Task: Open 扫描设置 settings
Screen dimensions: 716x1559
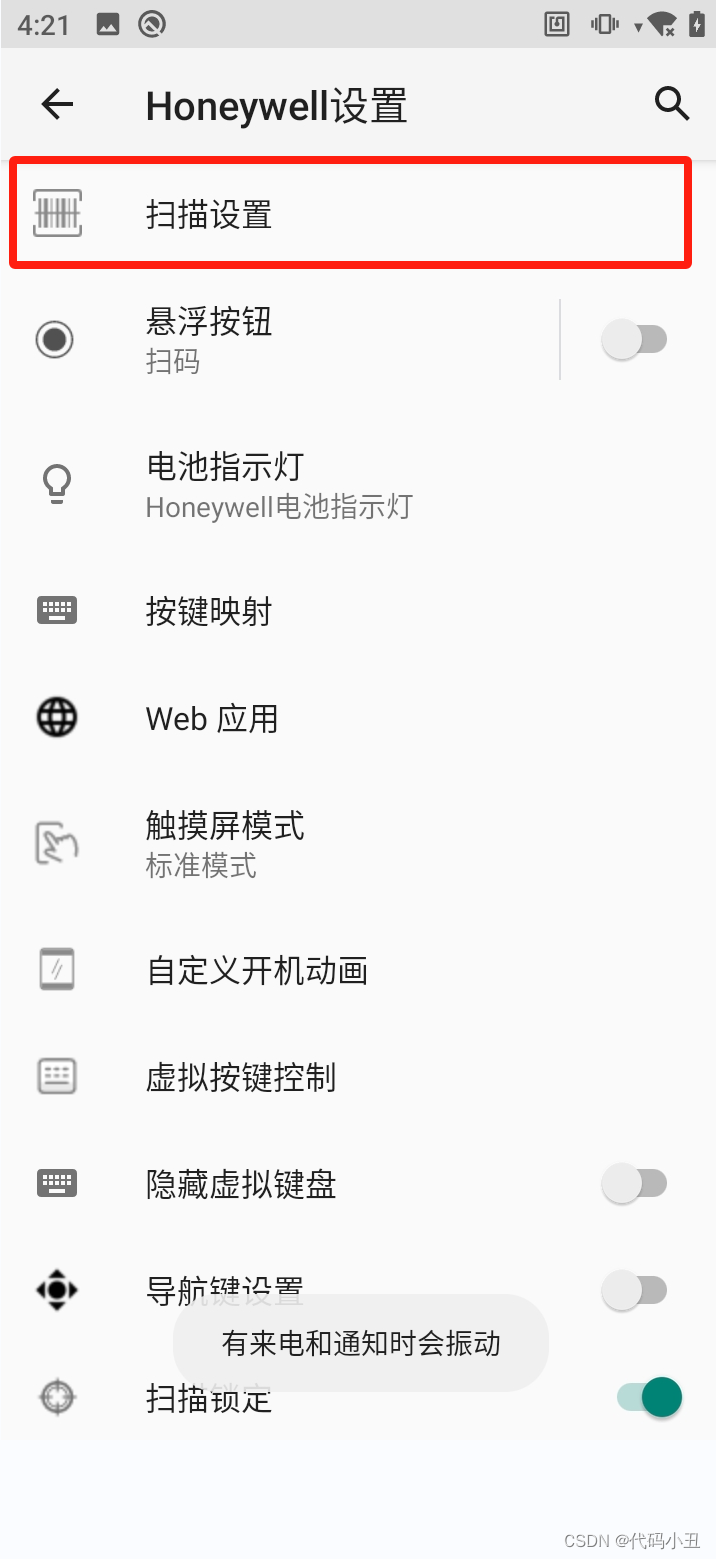Action: [350, 214]
